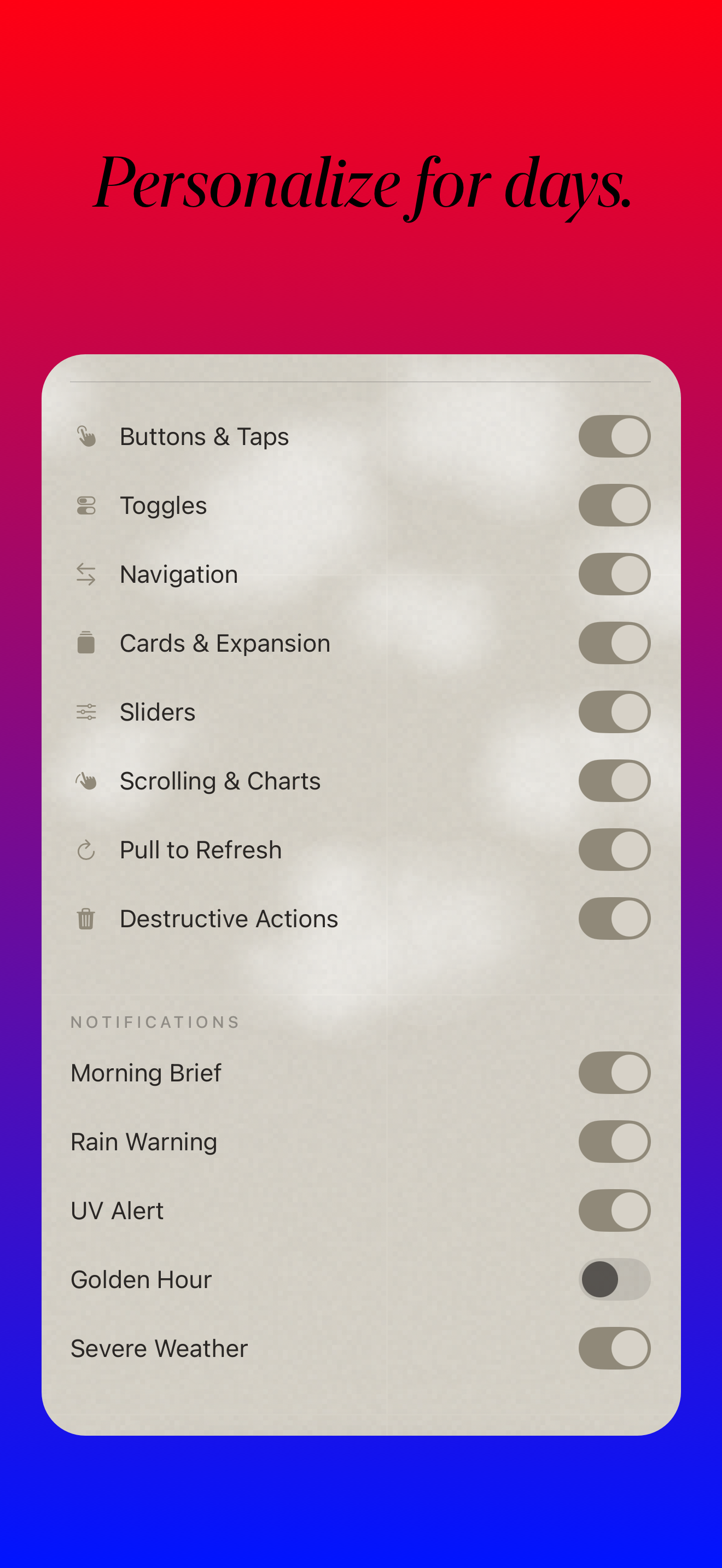Screen dimensions: 722x1568
Task: Disable the Rain Warning toggle
Action: 614,1142
